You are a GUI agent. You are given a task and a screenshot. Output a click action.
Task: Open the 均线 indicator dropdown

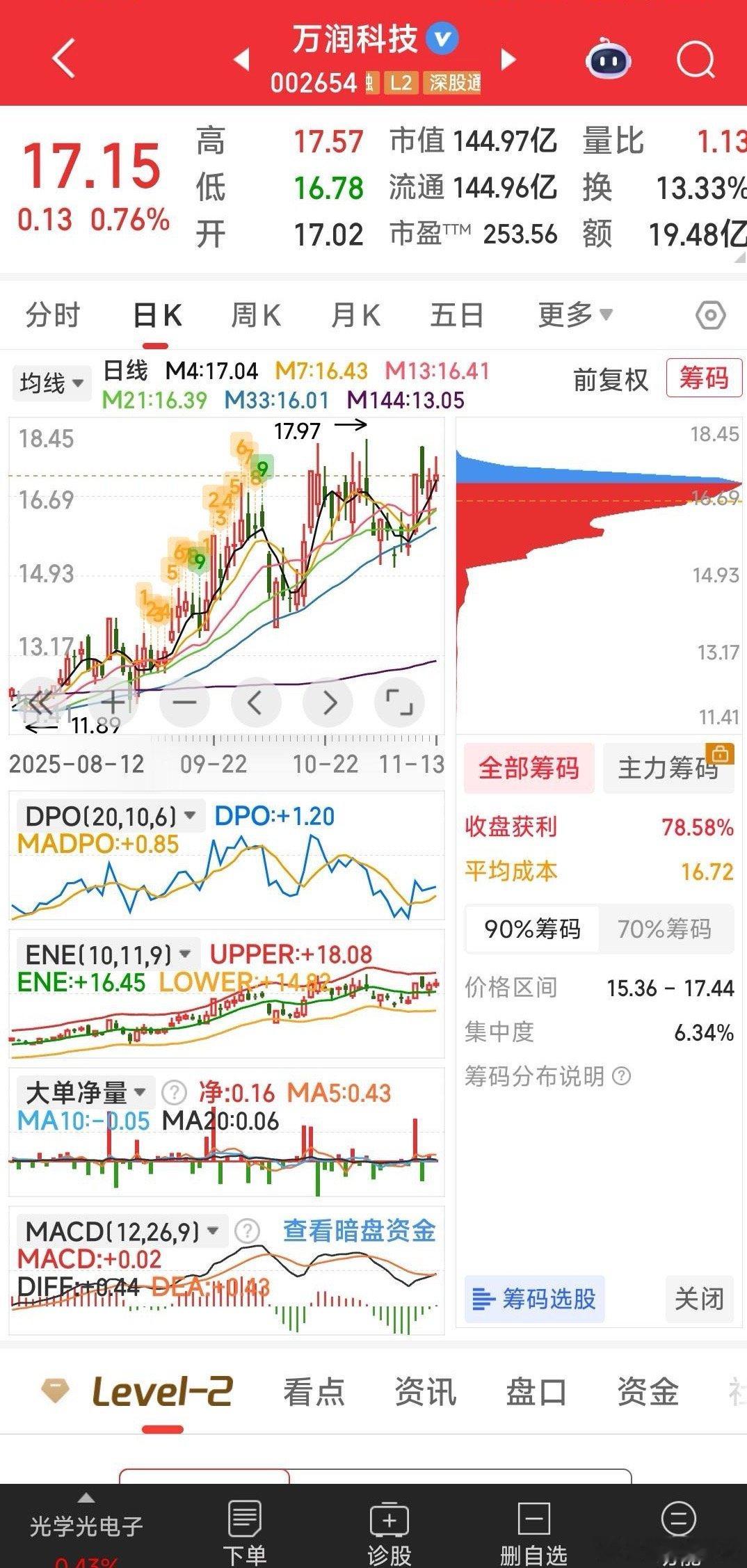pyautogui.click(x=51, y=383)
